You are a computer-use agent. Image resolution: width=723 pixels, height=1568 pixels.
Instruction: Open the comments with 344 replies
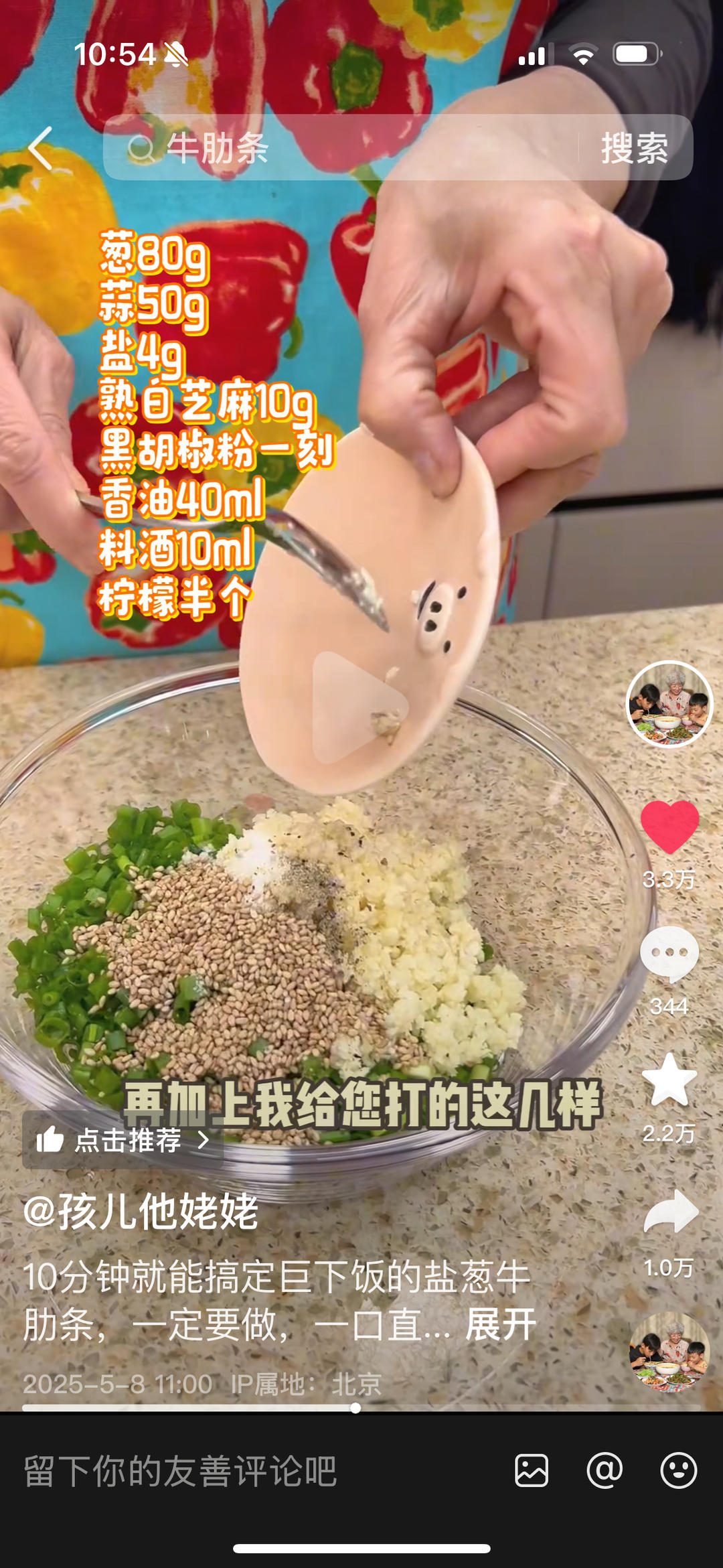[669, 955]
